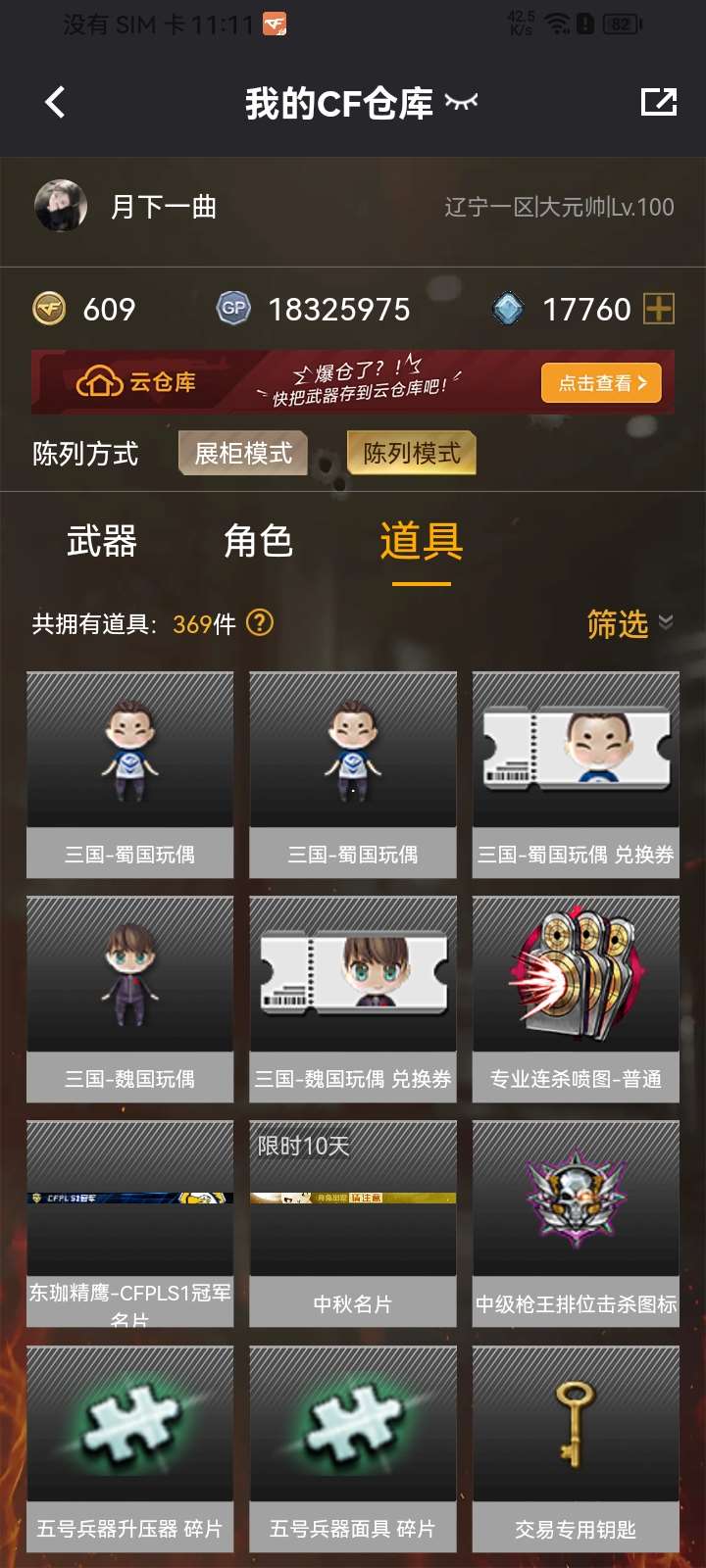706x1568 pixels.
Task: View the 中级枪王排位击杀图标 item
Action: pyautogui.click(x=576, y=1223)
